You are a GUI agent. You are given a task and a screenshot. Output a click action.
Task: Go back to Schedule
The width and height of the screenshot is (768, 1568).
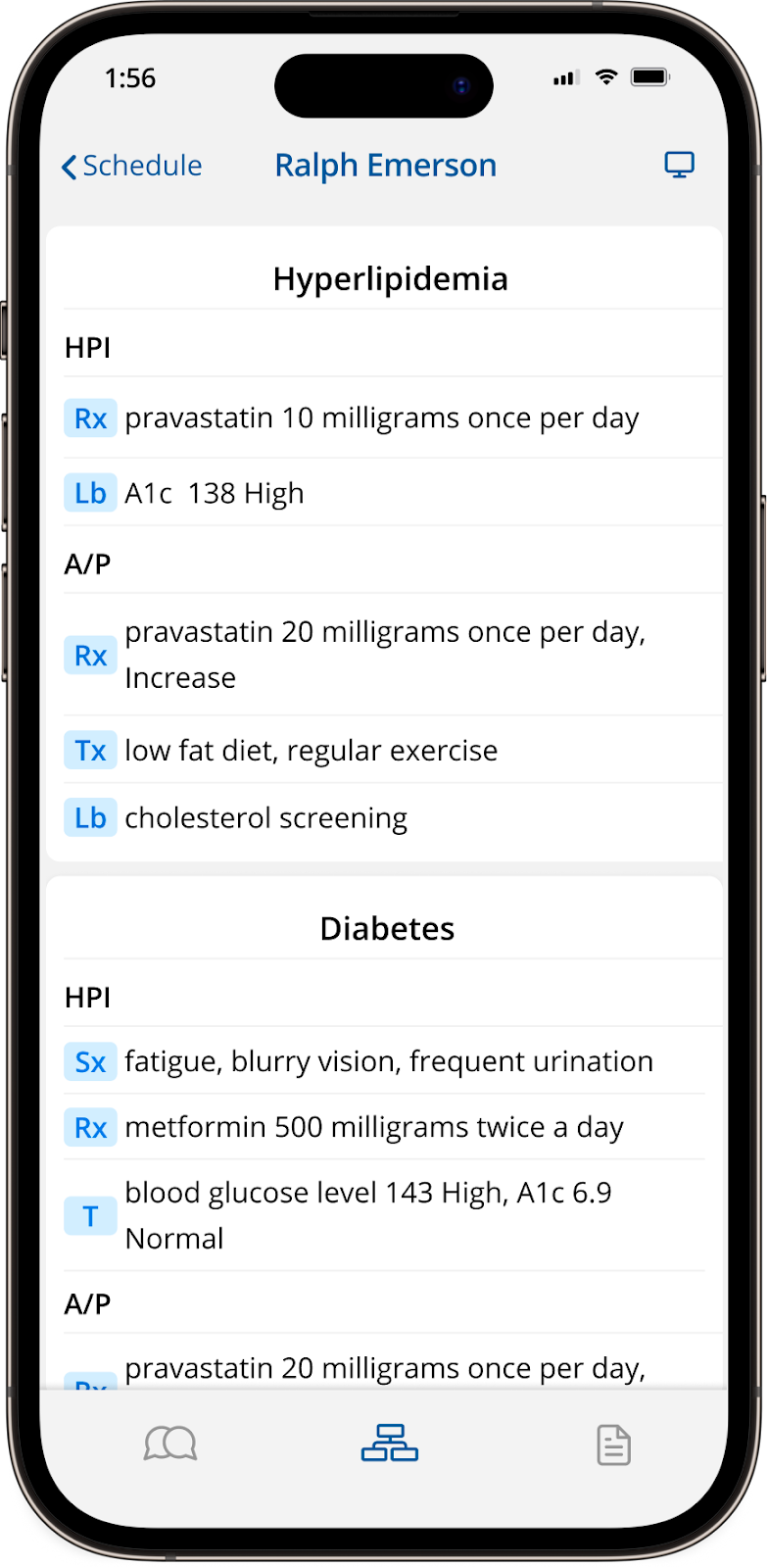[131, 166]
